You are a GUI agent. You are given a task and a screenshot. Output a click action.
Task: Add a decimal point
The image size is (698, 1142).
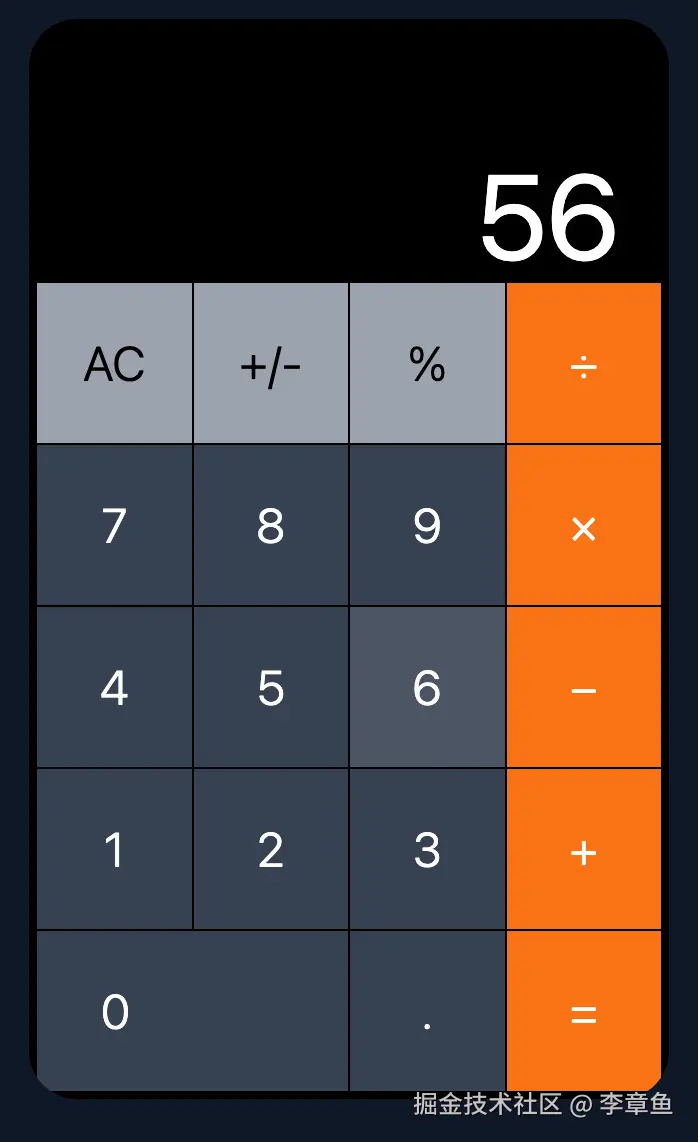(427, 1011)
